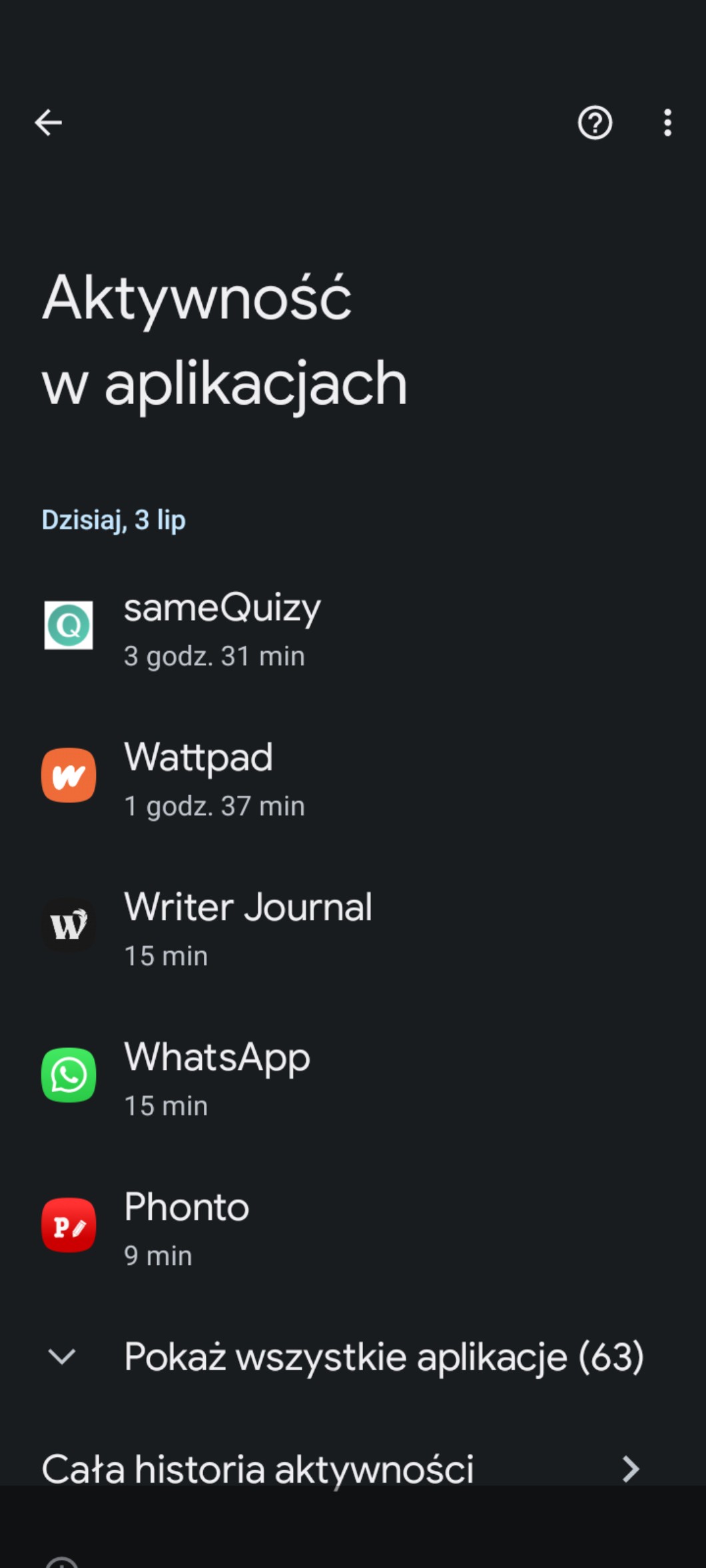Go back using the top arrow
Viewport: 706px width, 1568px height.
pyautogui.click(x=49, y=123)
